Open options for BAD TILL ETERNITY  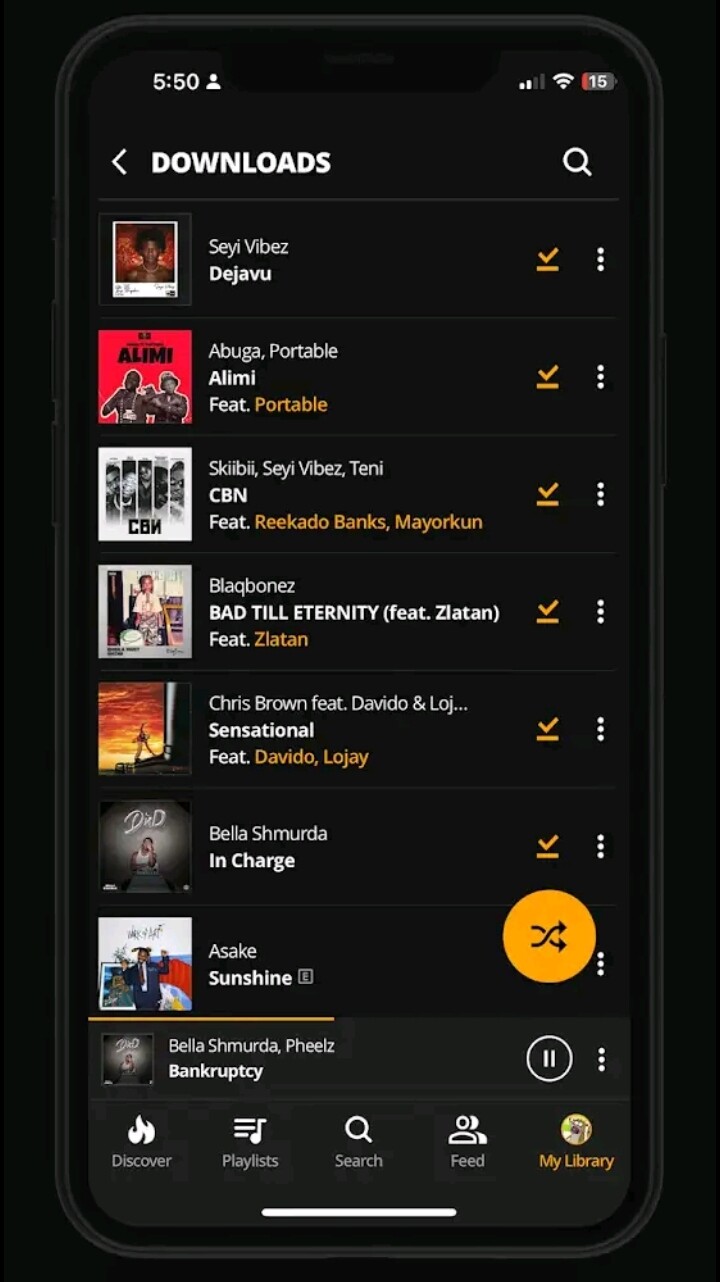pyautogui.click(x=600, y=611)
